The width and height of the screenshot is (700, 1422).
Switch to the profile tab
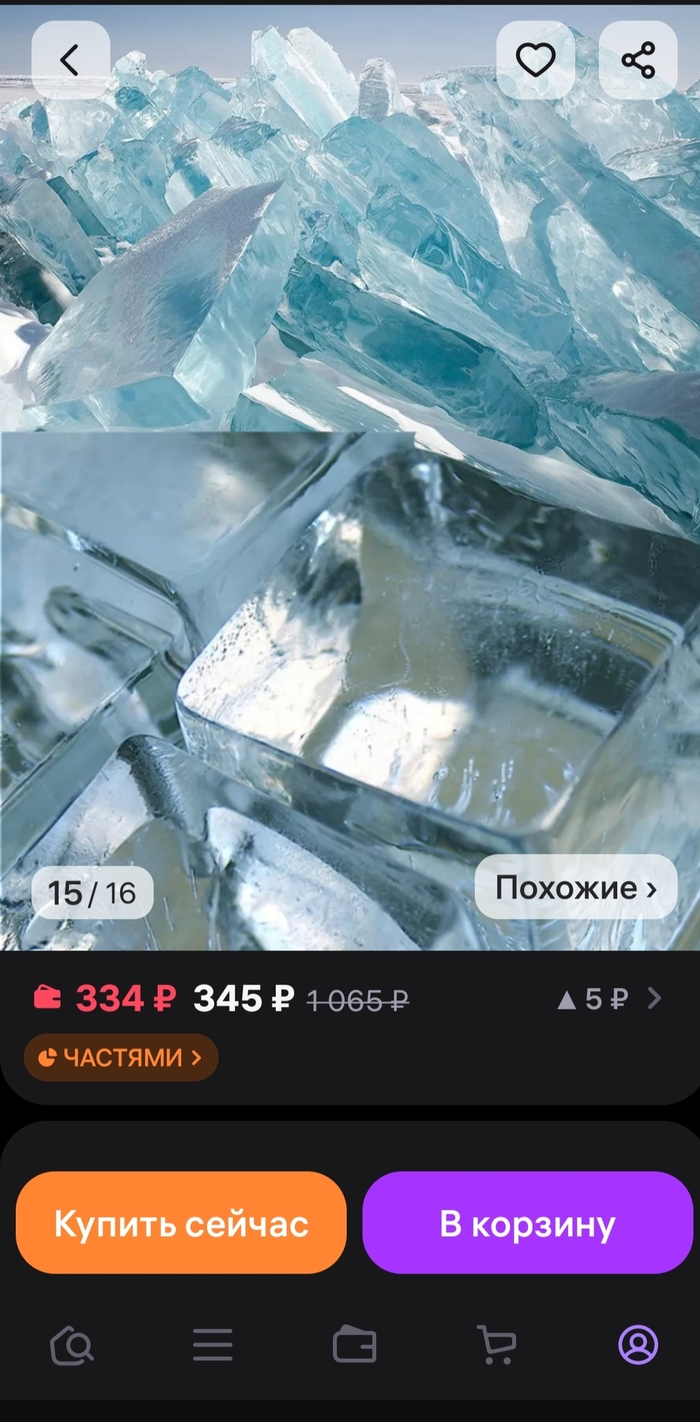pos(637,1345)
